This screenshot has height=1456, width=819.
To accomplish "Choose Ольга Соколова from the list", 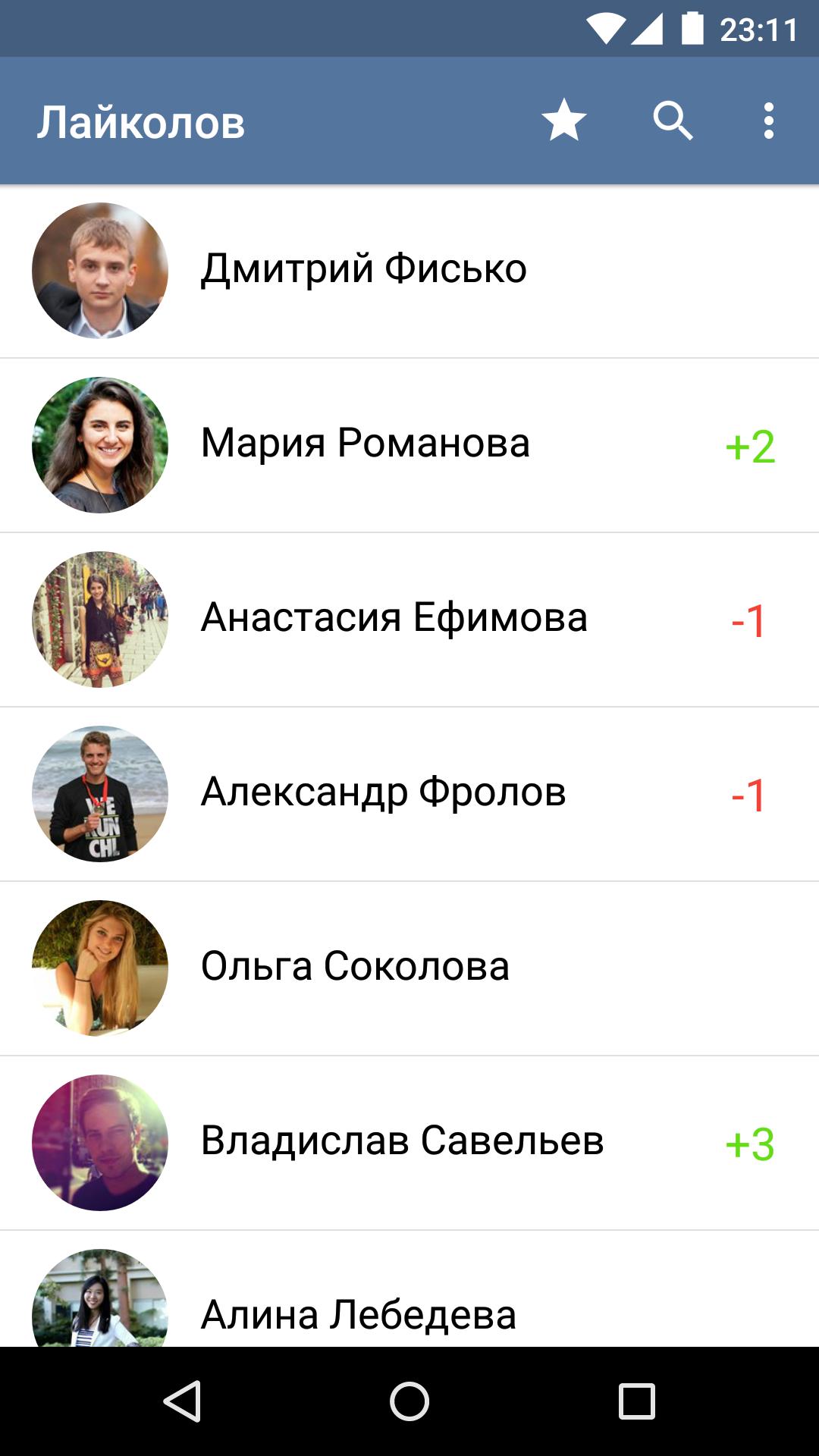I will (355, 968).
